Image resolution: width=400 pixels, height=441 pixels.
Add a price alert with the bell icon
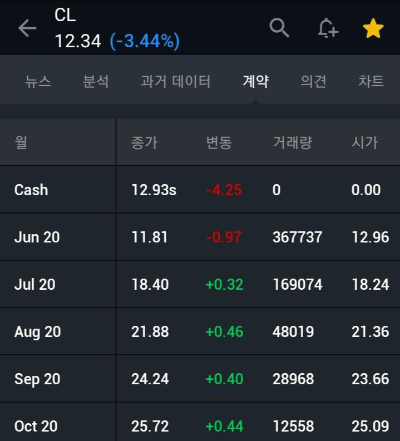click(328, 28)
